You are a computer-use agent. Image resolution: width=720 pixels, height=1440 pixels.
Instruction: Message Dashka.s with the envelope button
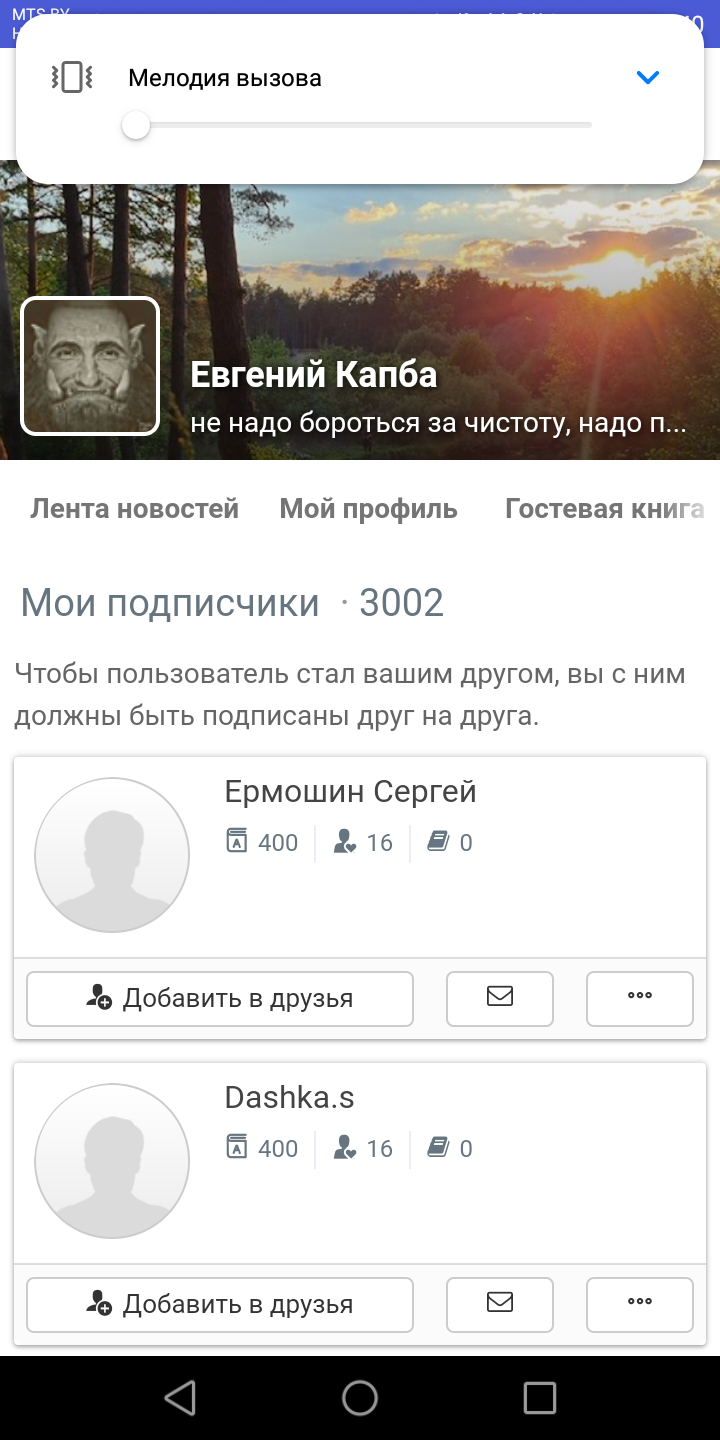tap(499, 1304)
